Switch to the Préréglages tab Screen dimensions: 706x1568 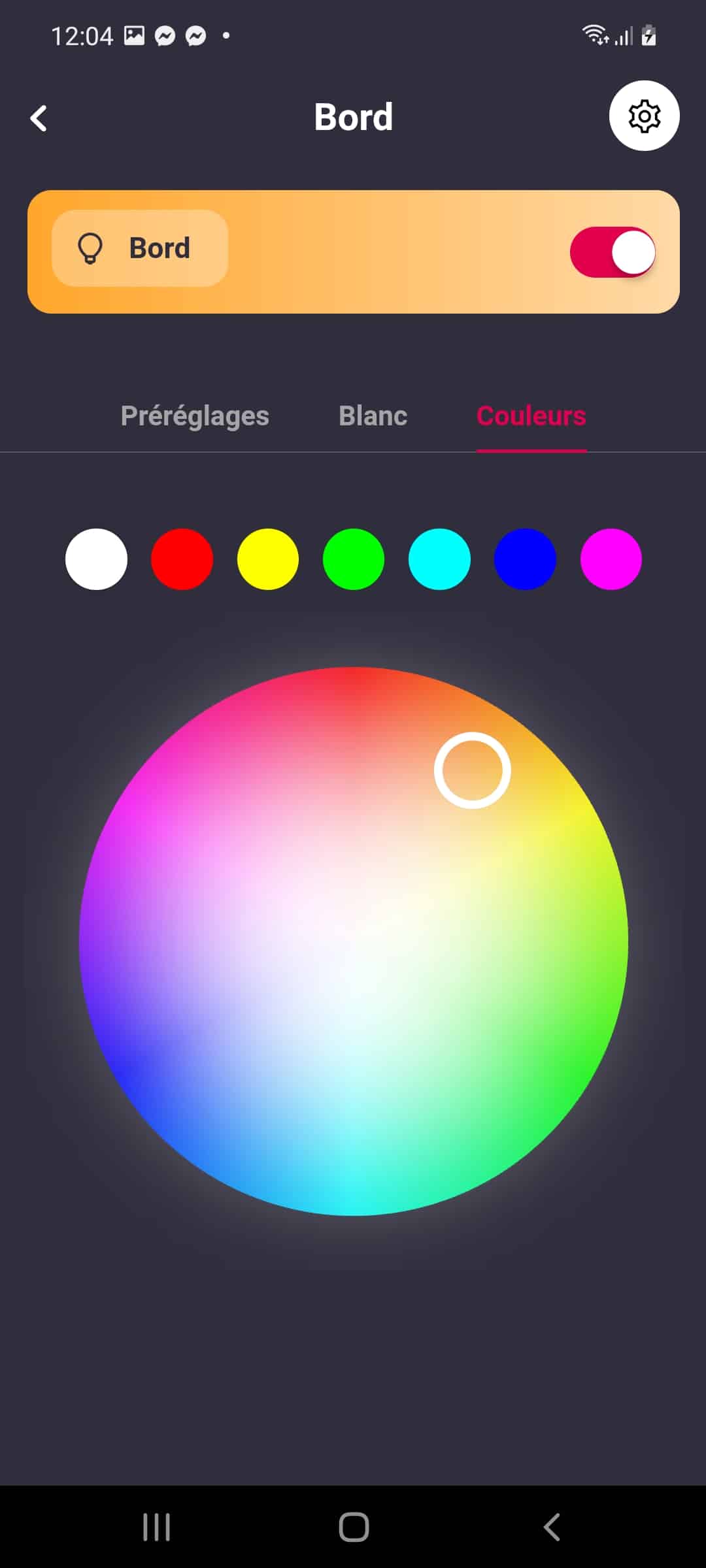point(195,416)
